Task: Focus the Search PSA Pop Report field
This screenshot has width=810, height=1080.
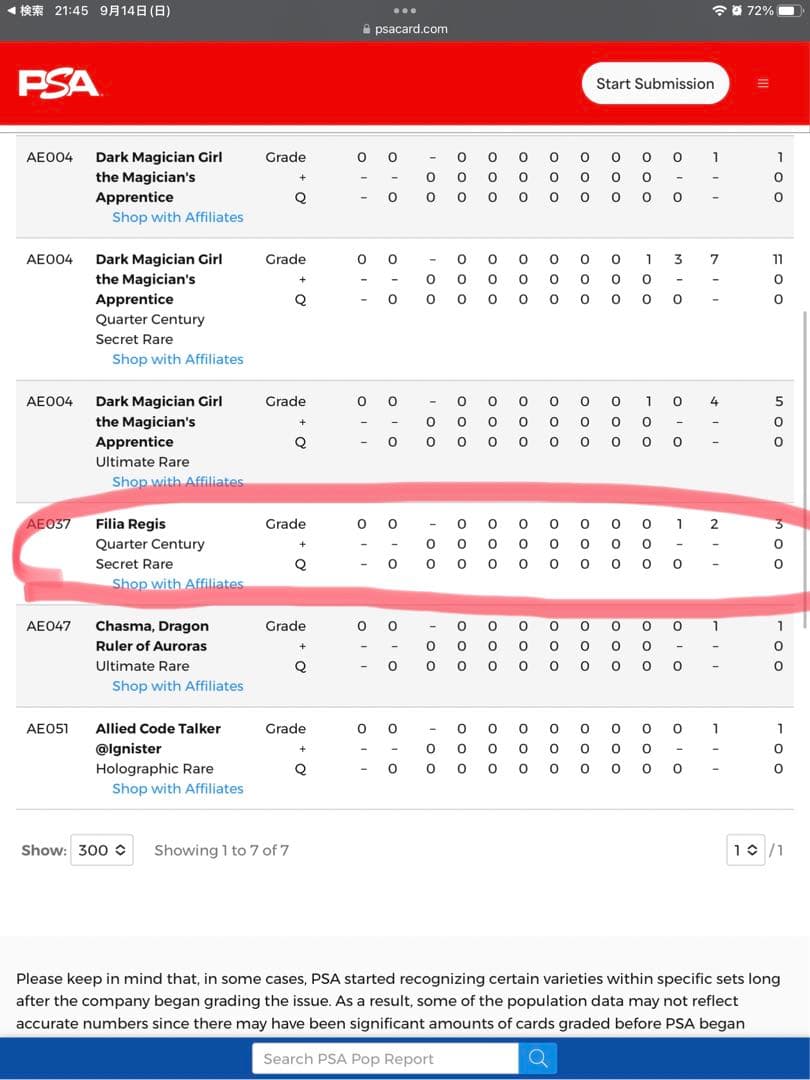Action: [385, 1058]
